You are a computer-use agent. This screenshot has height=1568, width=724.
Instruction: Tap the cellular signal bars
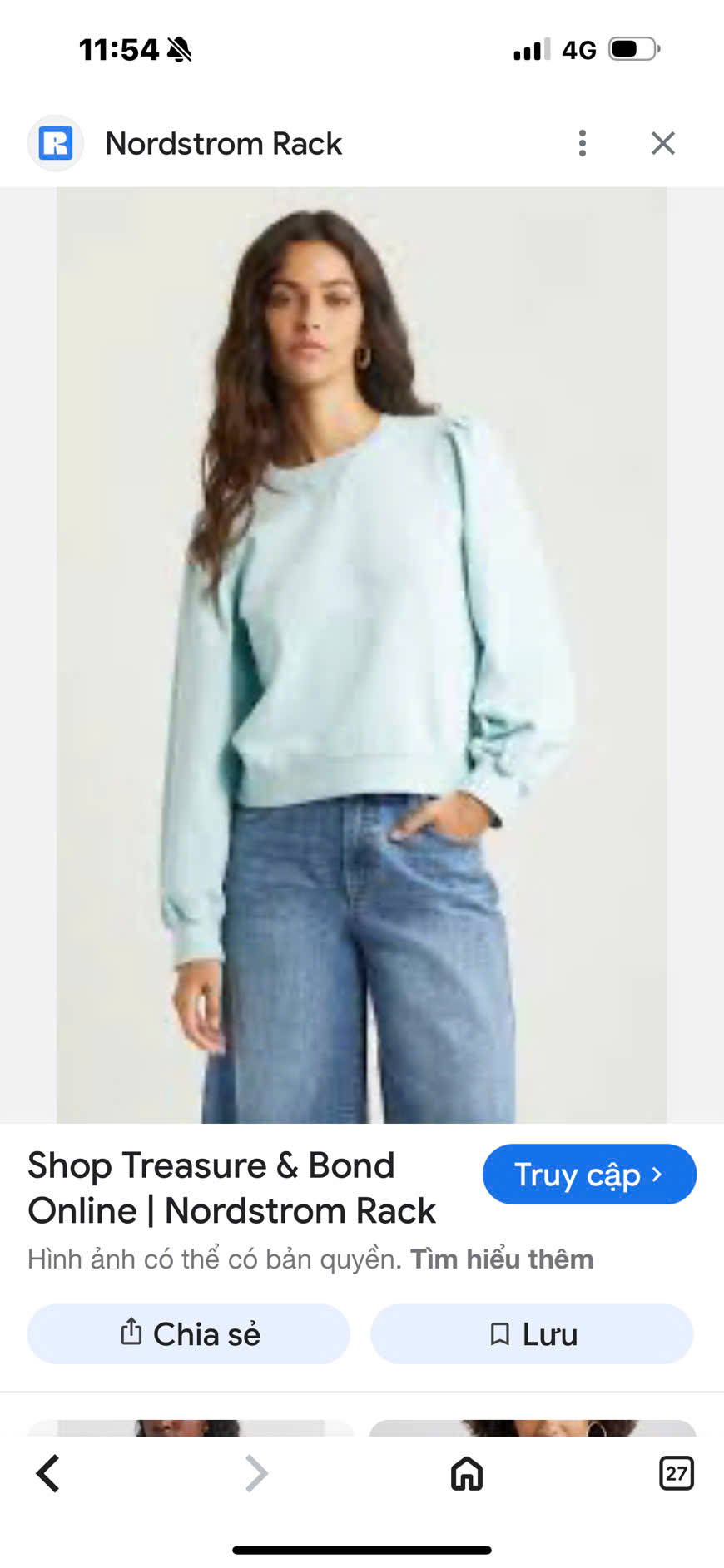(530, 48)
